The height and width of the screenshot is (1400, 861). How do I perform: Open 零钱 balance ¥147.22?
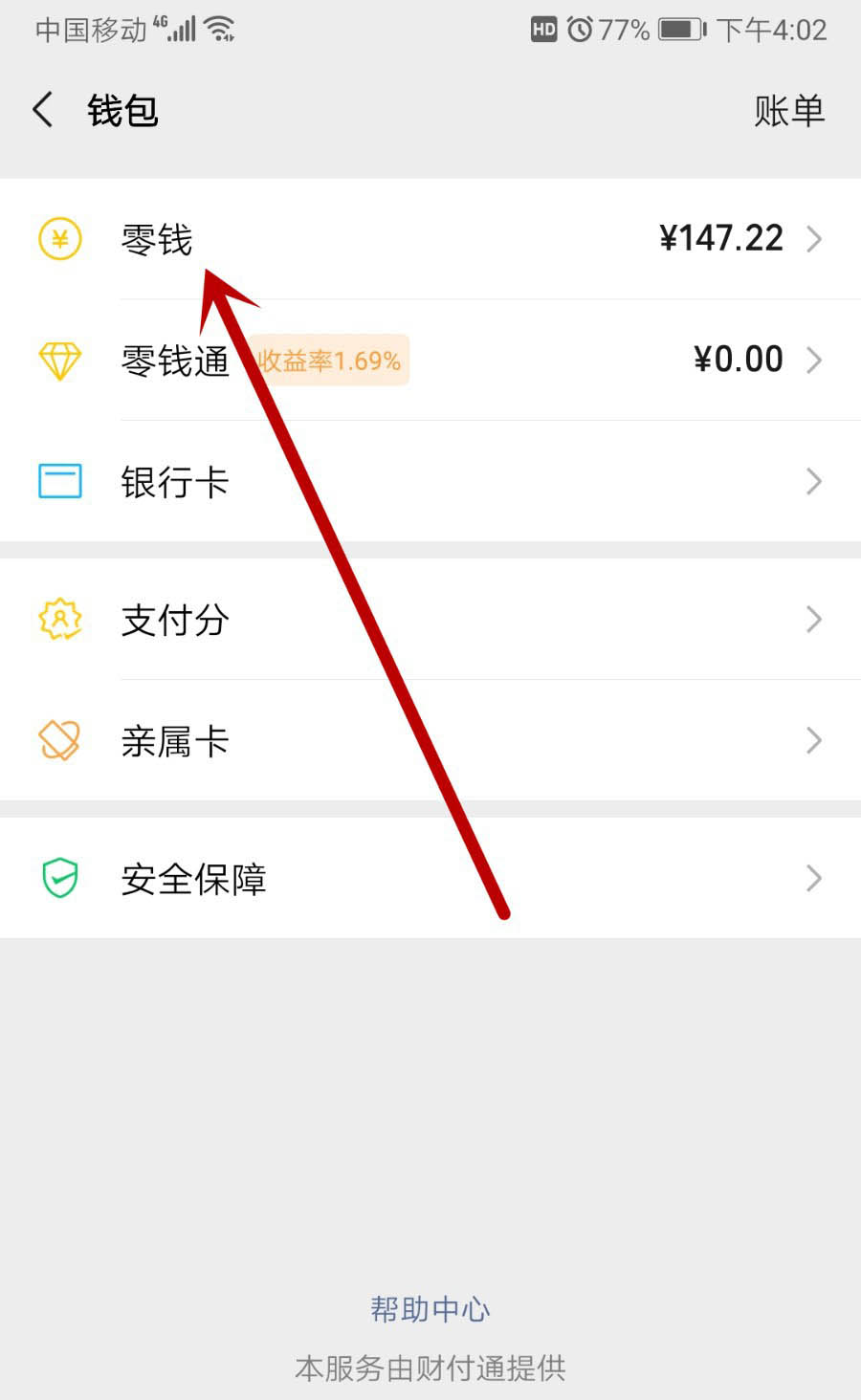(x=430, y=238)
